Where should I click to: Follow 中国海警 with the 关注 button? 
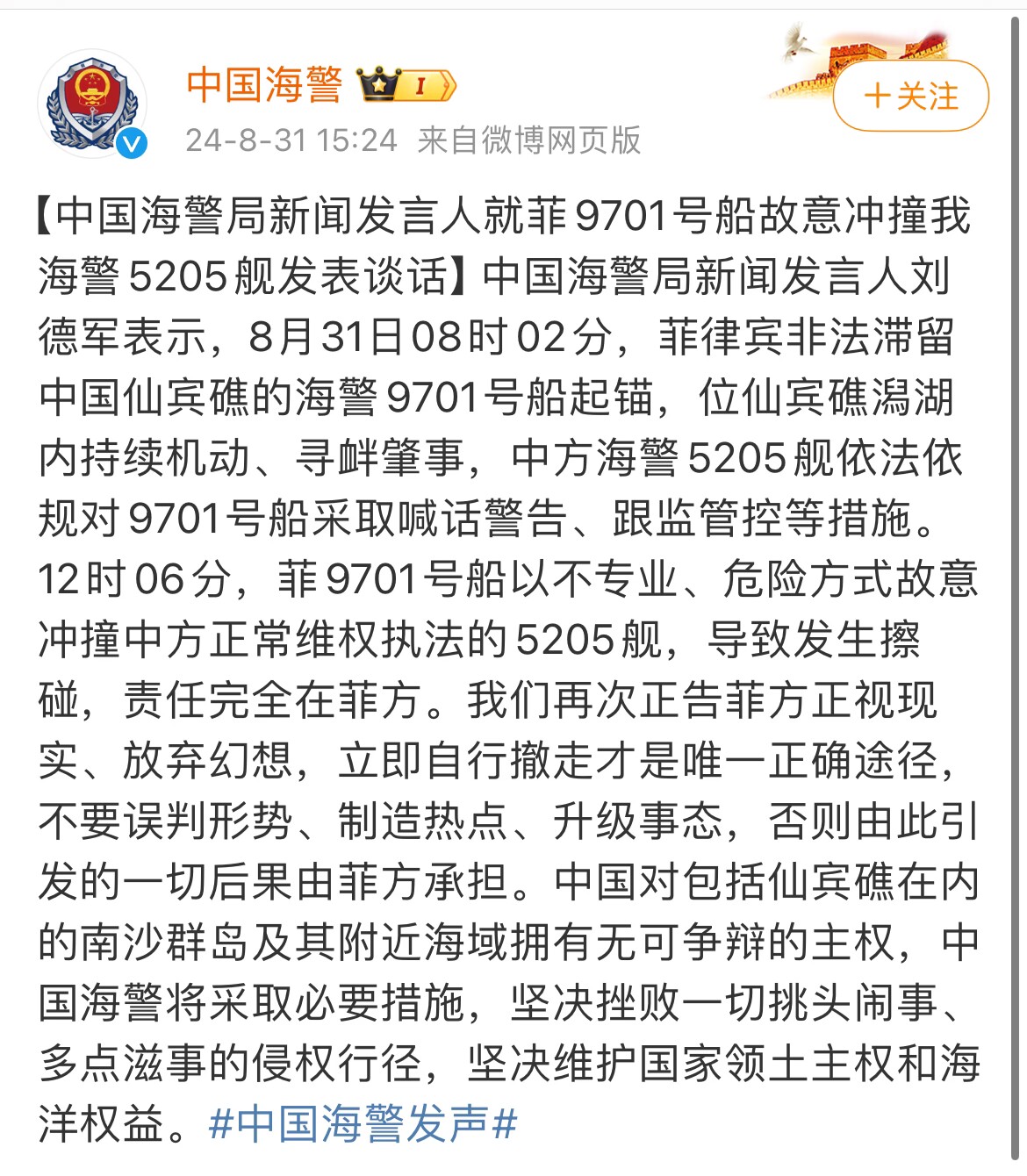910,96
